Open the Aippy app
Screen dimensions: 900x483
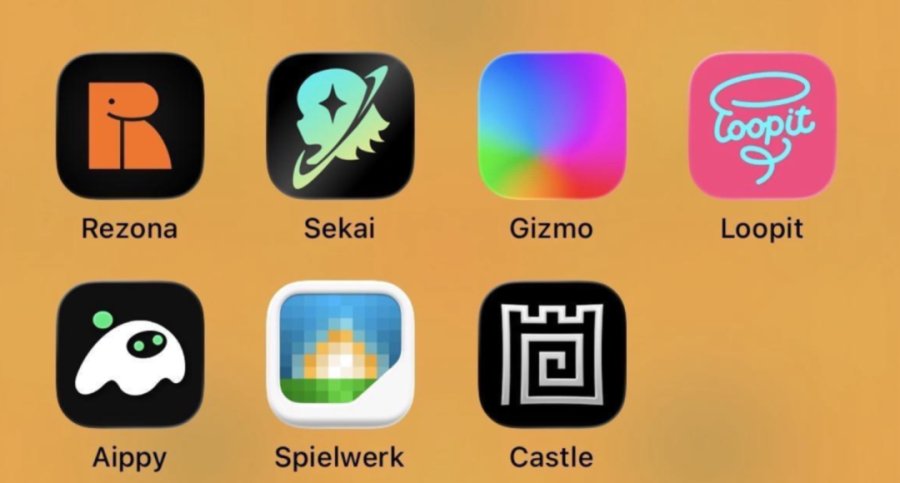(x=130, y=354)
